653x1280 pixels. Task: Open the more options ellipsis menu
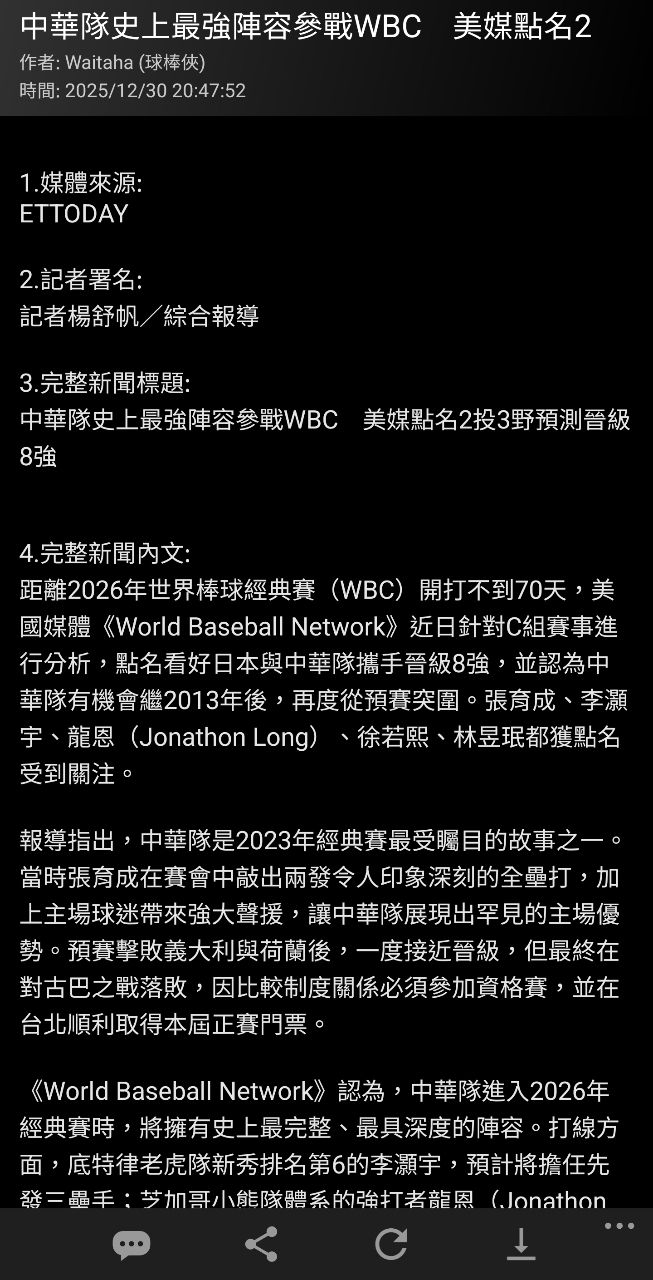pyautogui.click(x=619, y=1226)
